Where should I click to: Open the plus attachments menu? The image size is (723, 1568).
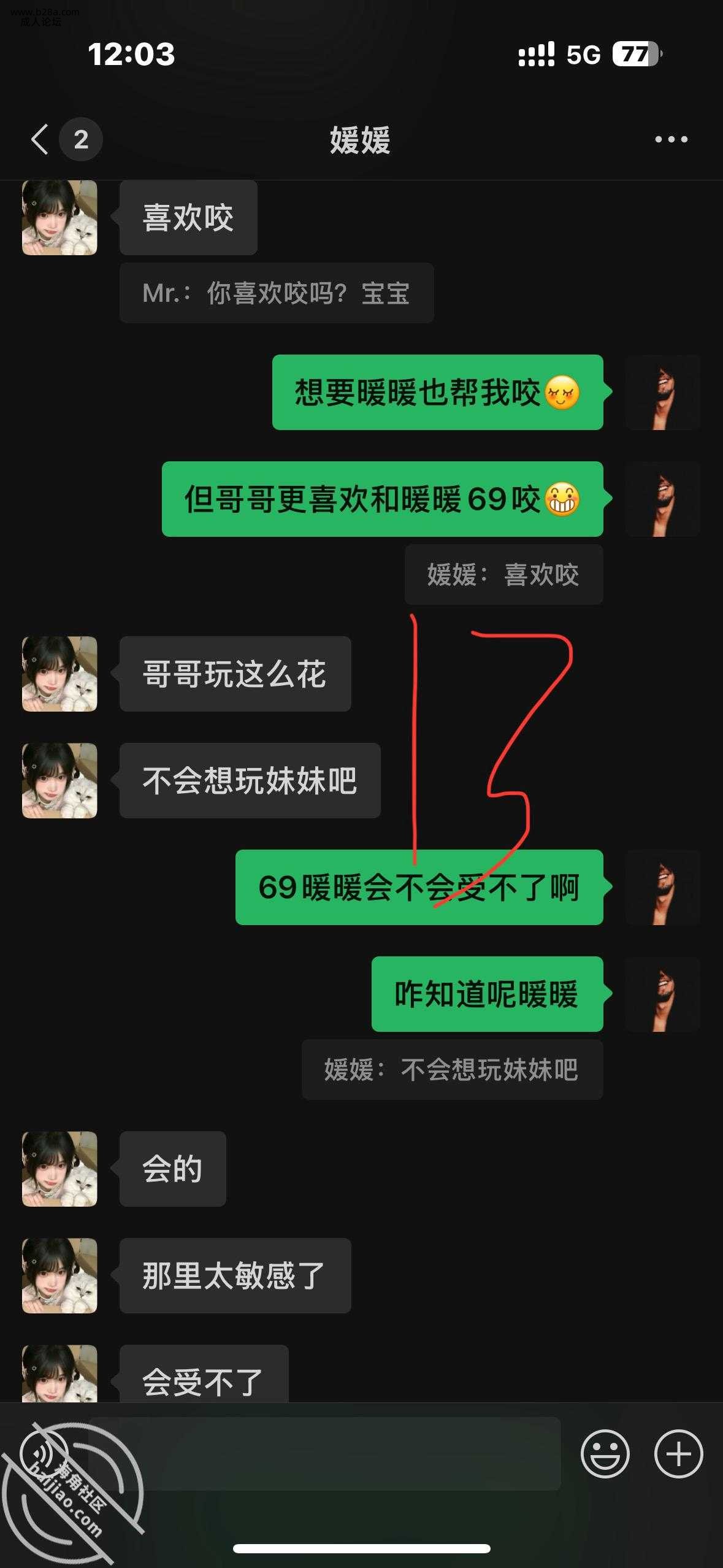point(678,1453)
